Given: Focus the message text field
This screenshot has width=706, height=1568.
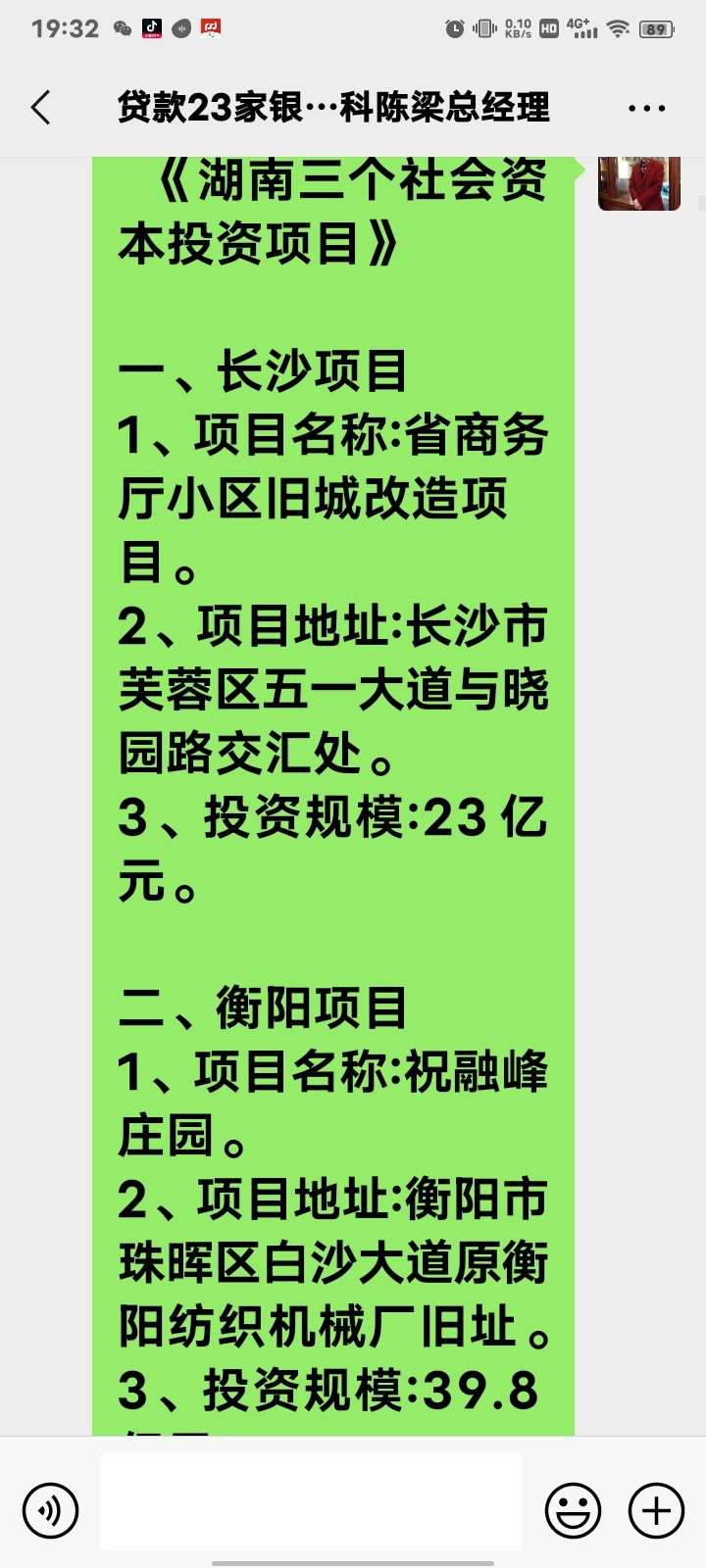Looking at the screenshot, I should 311,1501.
